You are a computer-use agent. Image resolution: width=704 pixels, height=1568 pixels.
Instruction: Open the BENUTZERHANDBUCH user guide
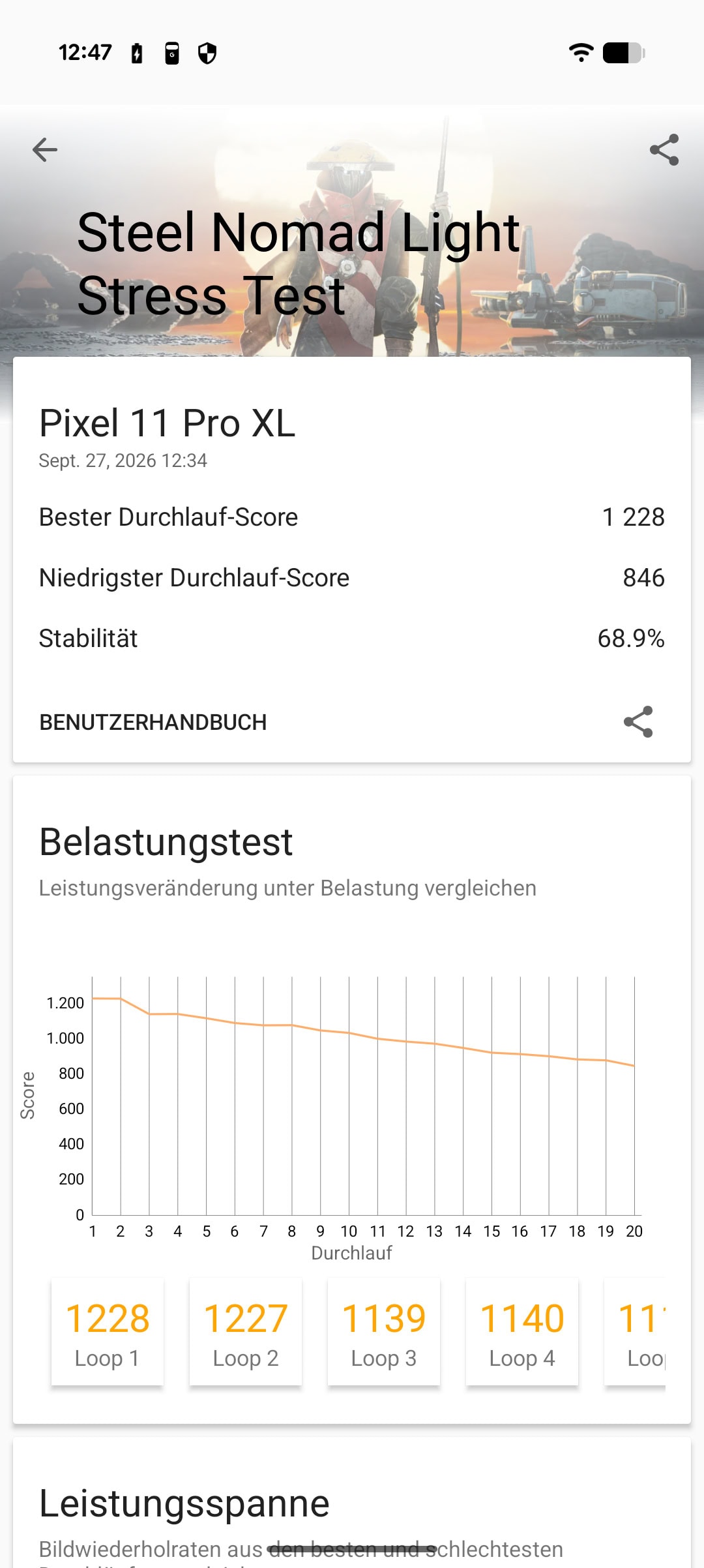[x=153, y=723]
